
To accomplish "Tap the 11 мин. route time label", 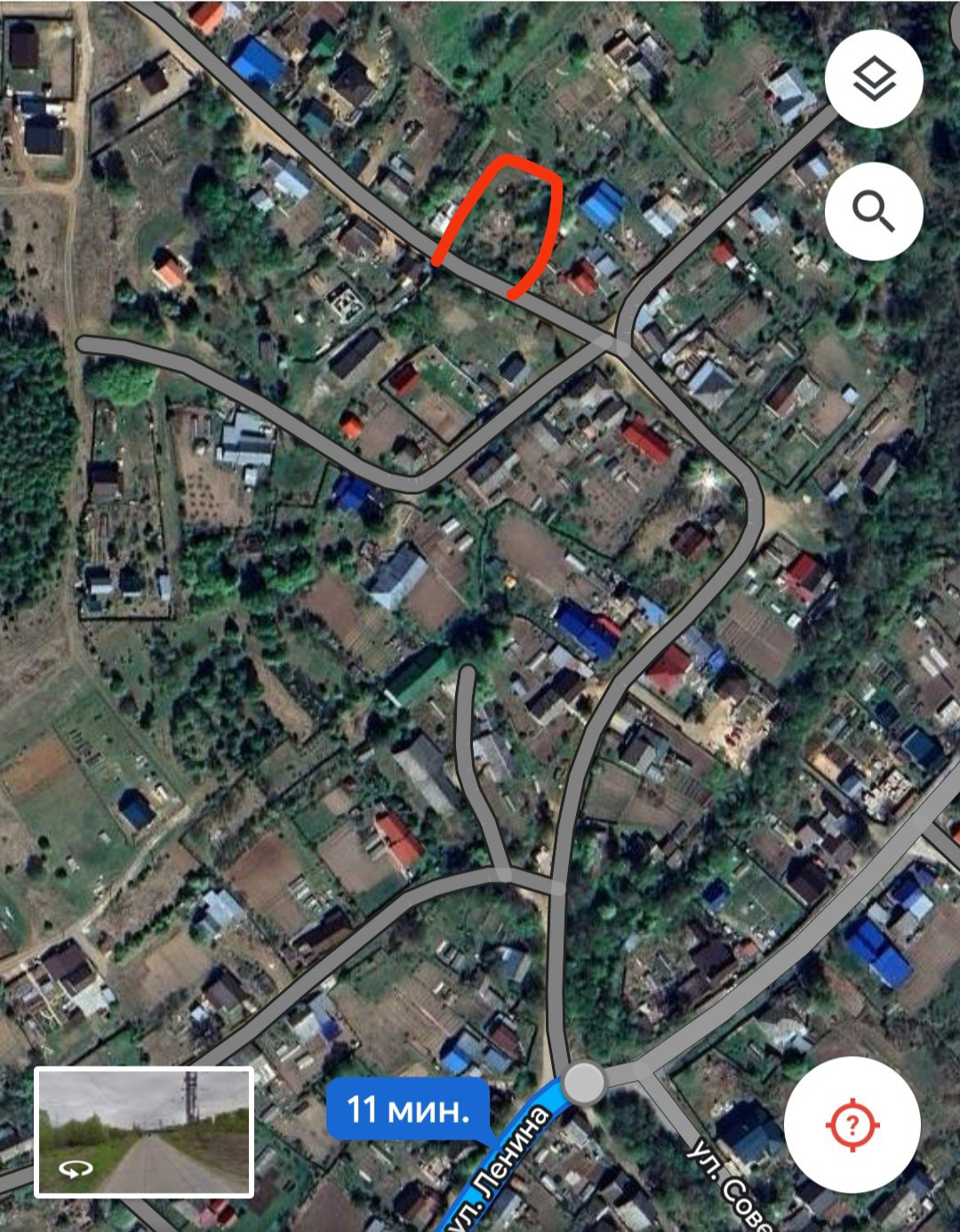I will click(x=408, y=1109).
